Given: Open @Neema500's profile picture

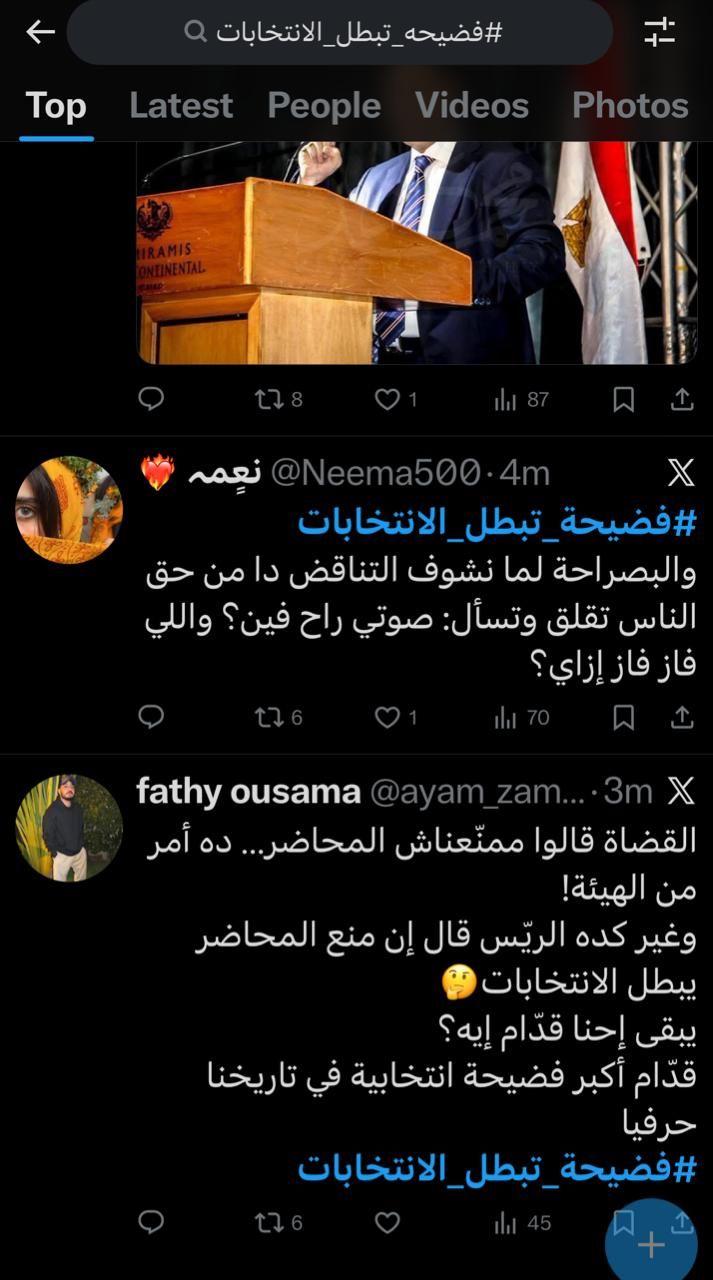Looking at the screenshot, I should click(x=69, y=510).
